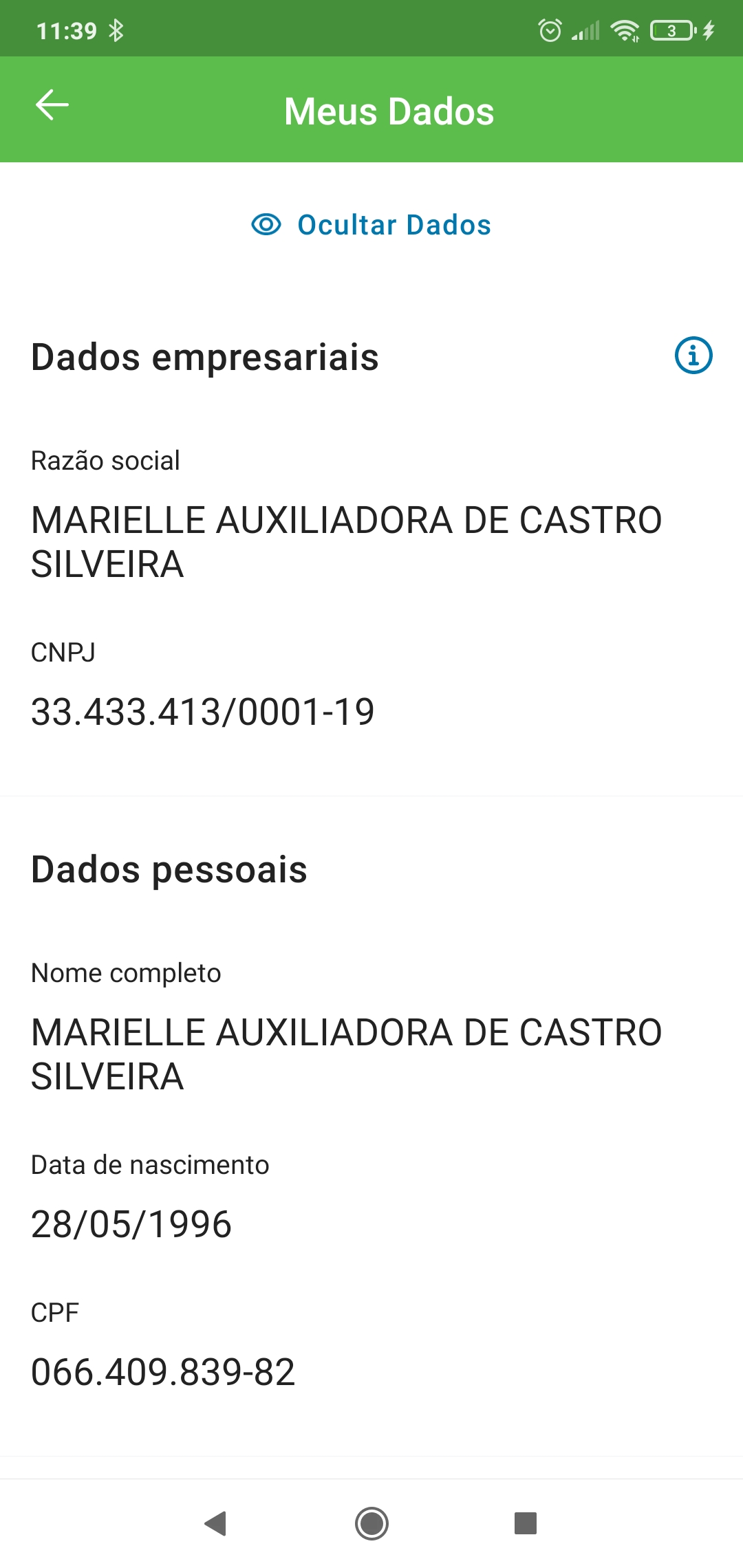The height and width of the screenshot is (1568, 743).
Task: Open info icon beside Dados empresariais
Action: (693, 356)
